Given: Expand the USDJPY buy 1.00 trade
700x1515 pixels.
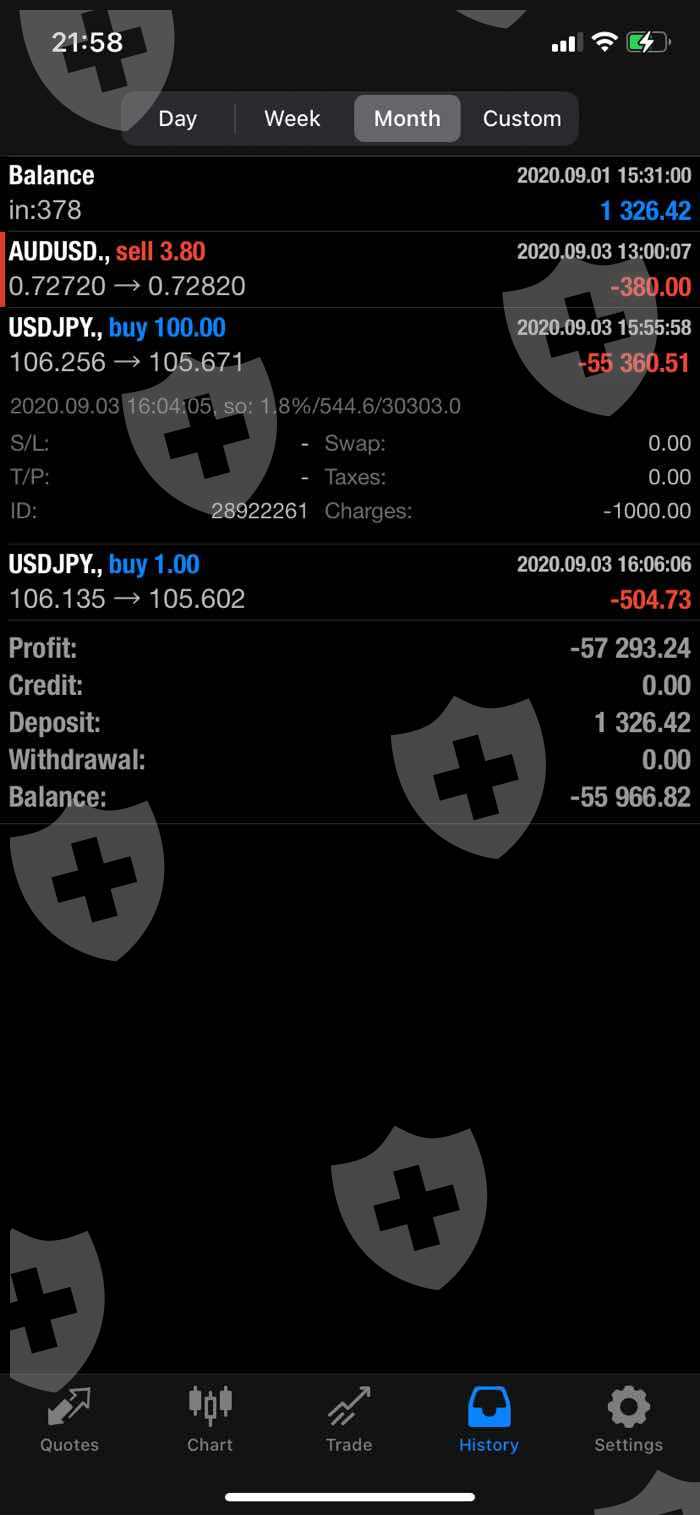Looking at the screenshot, I should tap(350, 582).
